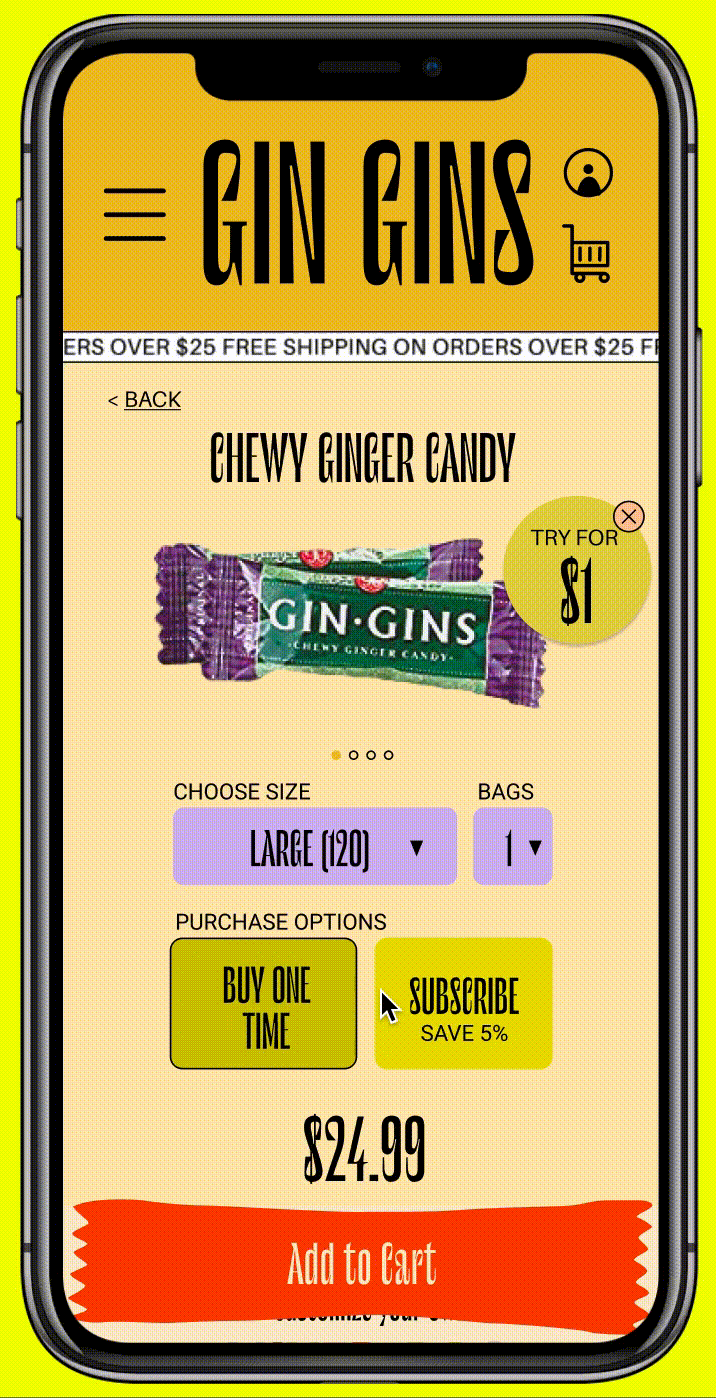
Task: Open the account profile icon
Action: coord(588,172)
